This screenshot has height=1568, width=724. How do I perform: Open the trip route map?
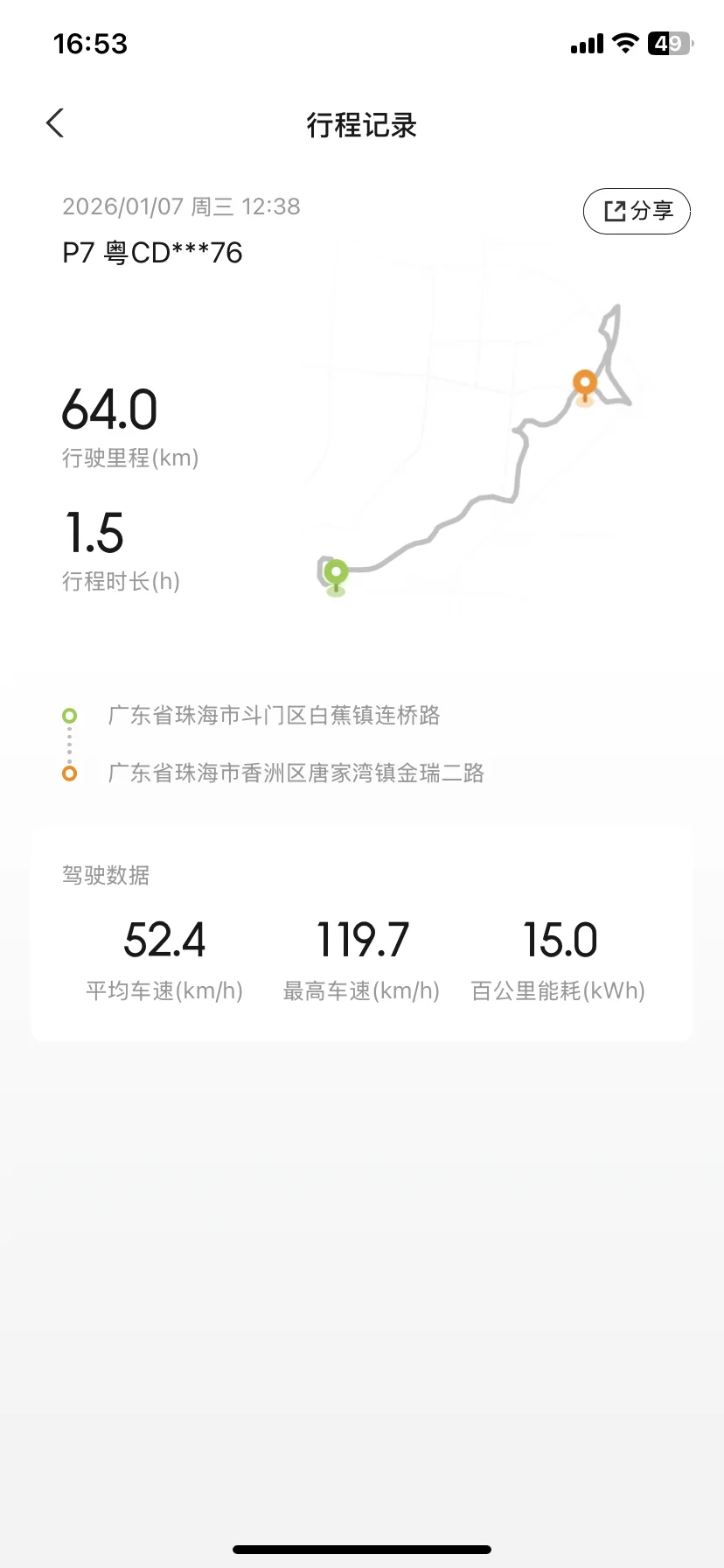click(x=477, y=446)
